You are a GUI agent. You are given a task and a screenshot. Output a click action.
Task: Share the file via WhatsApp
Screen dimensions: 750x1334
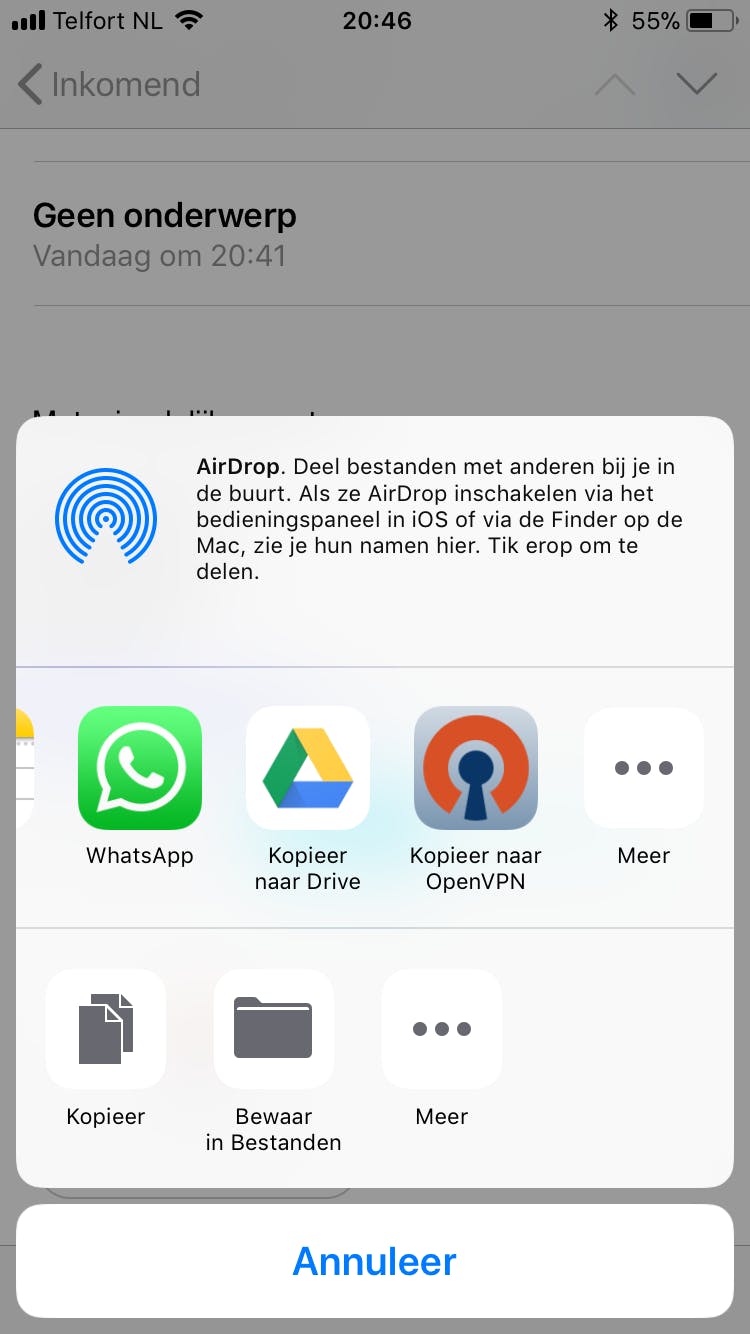(140, 768)
